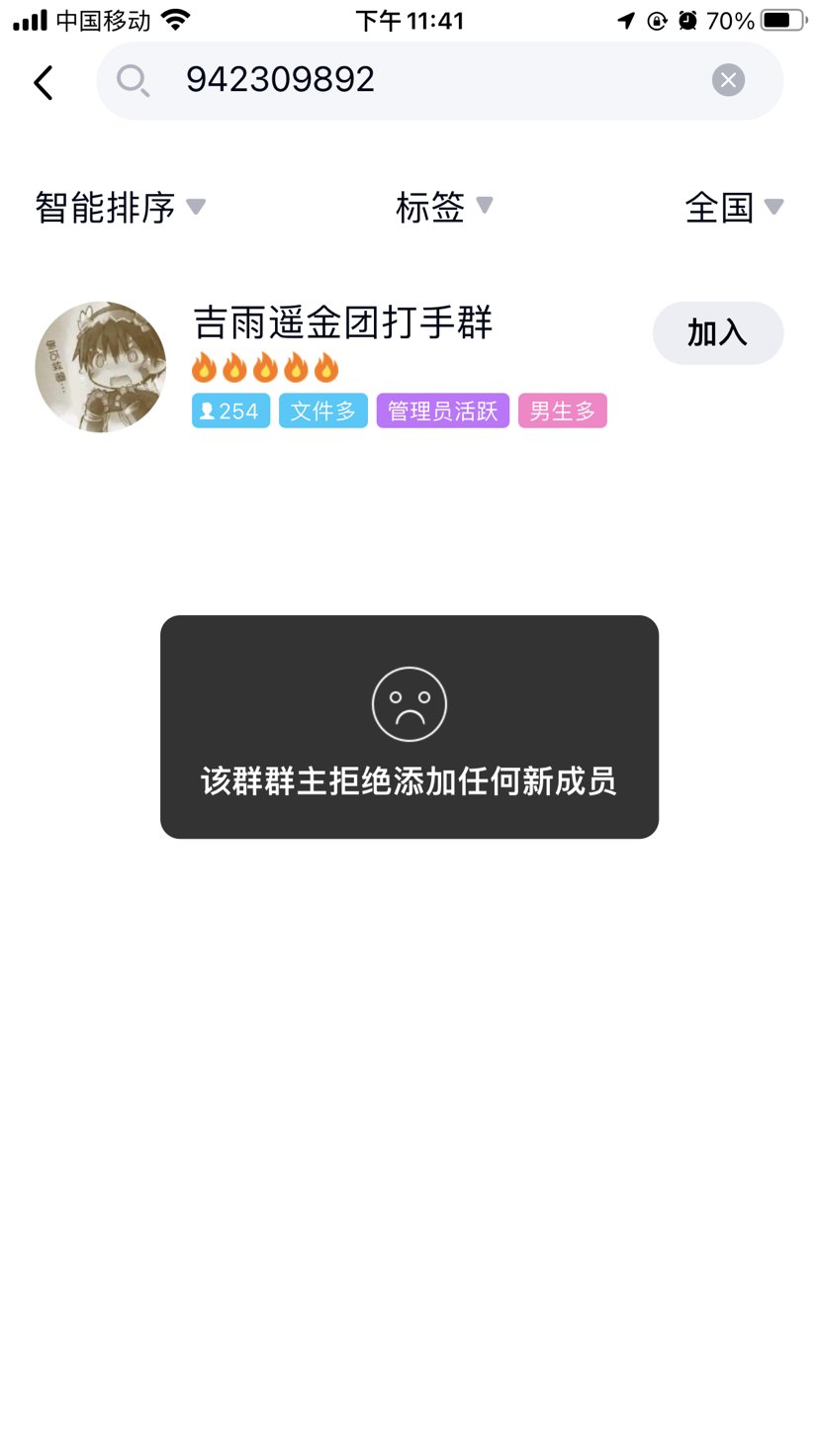This screenshot has height=1456, width=819.
Task: Go back with the top-left arrow
Action: [x=44, y=82]
